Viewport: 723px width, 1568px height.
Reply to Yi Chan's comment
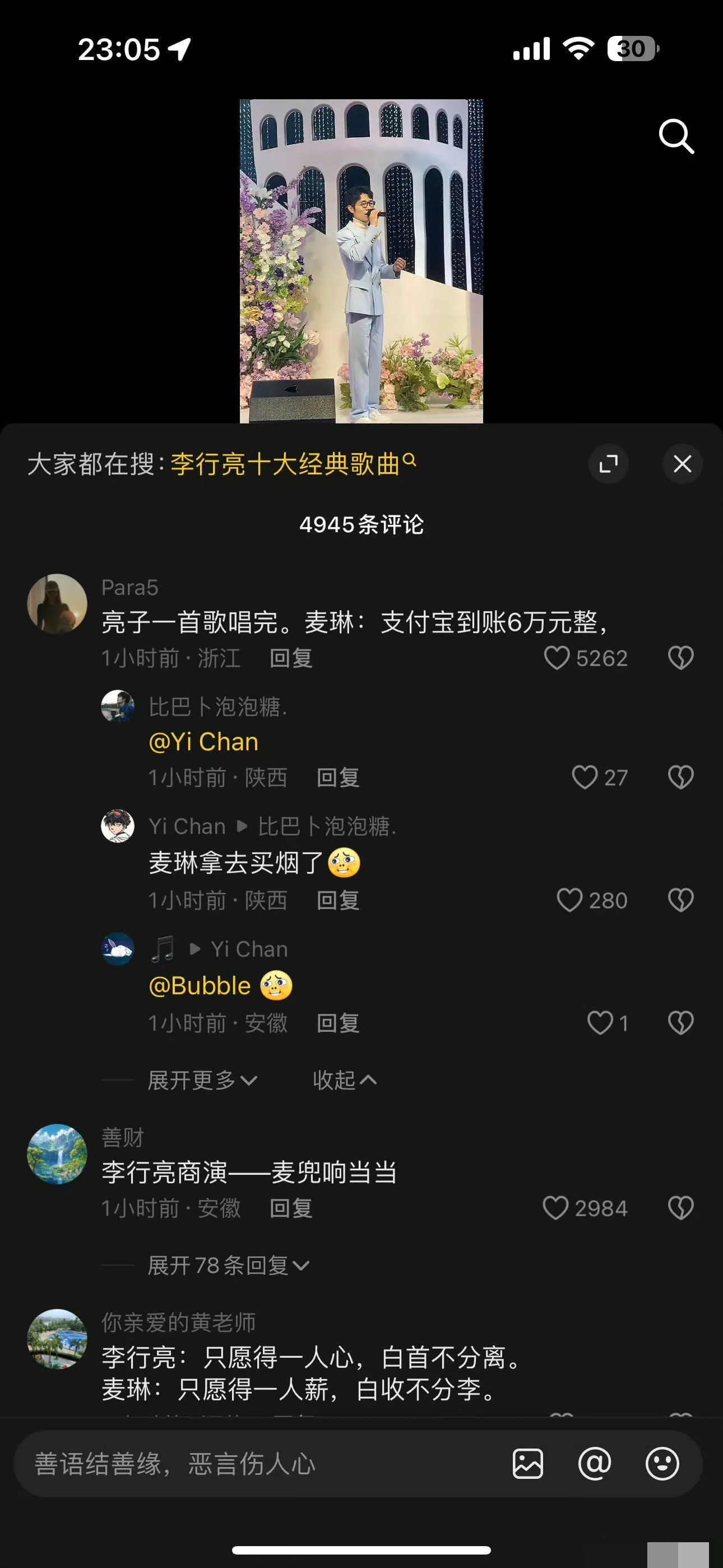[x=338, y=901]
